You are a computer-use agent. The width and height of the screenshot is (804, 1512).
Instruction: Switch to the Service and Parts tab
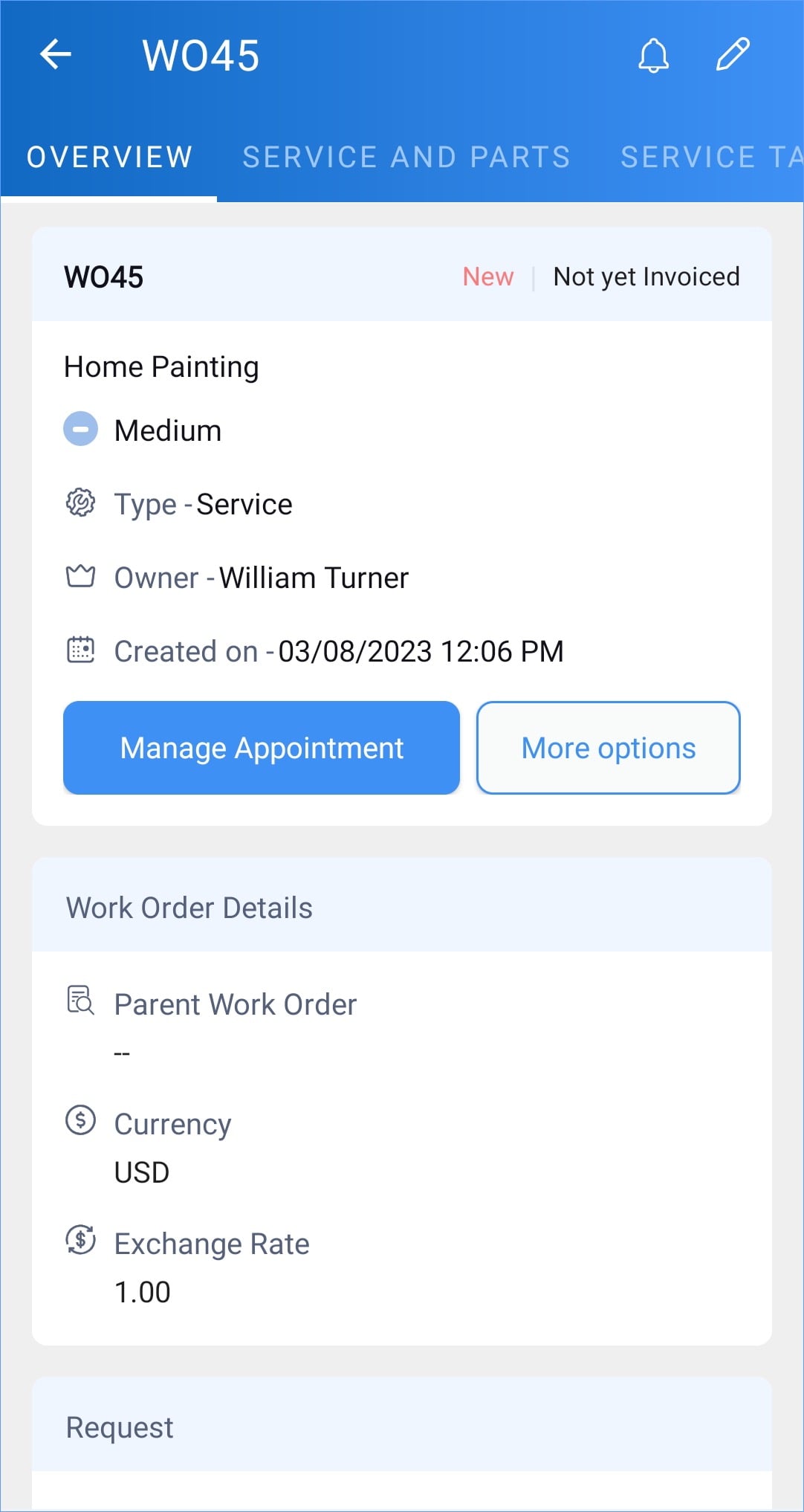(406, 157)
